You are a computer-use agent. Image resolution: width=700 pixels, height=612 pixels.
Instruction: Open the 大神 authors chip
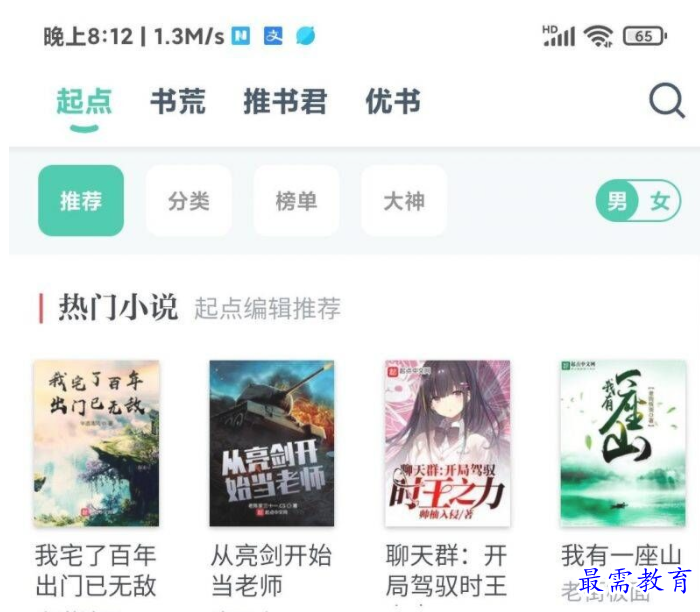point(404,201)
